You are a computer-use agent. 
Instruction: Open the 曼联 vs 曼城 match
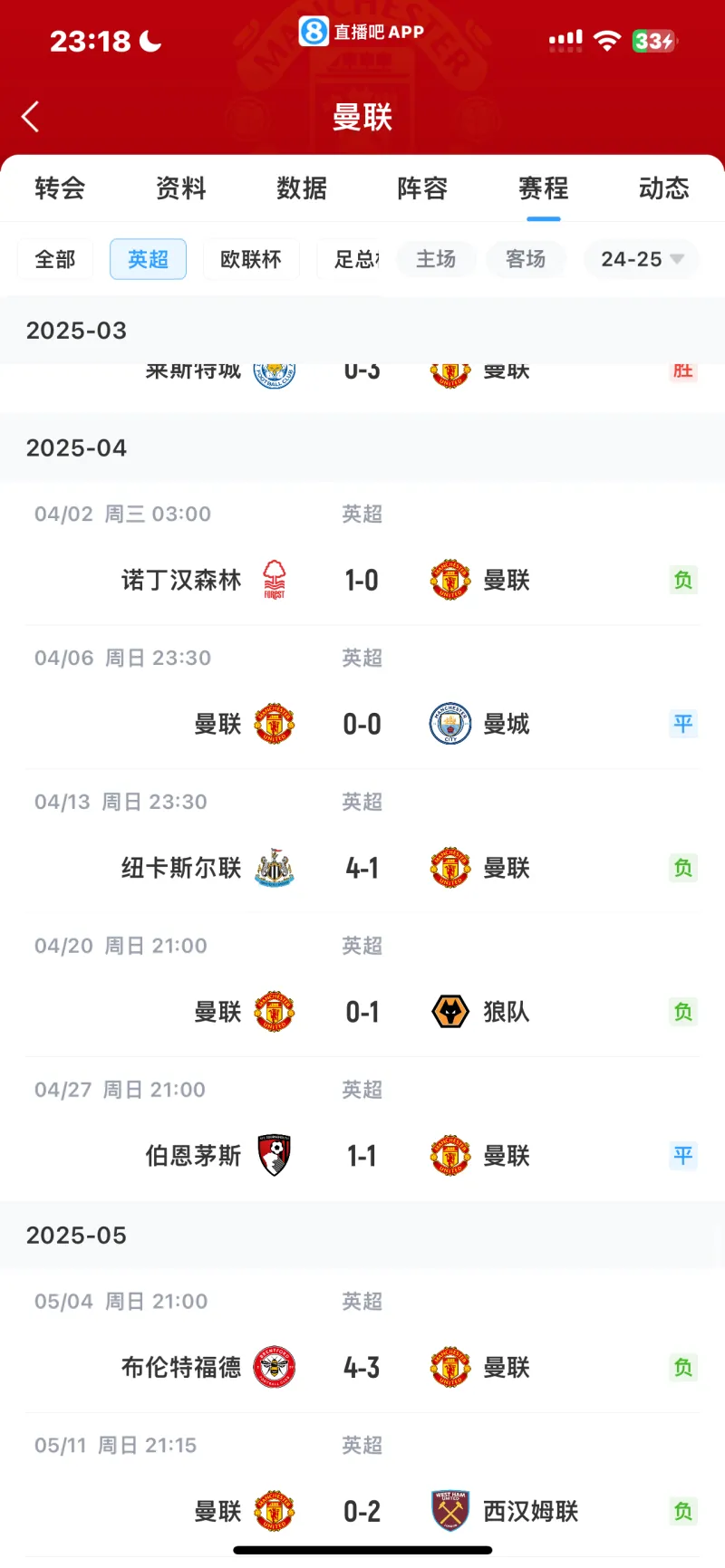pyautogui.click(x=362, y=697)
